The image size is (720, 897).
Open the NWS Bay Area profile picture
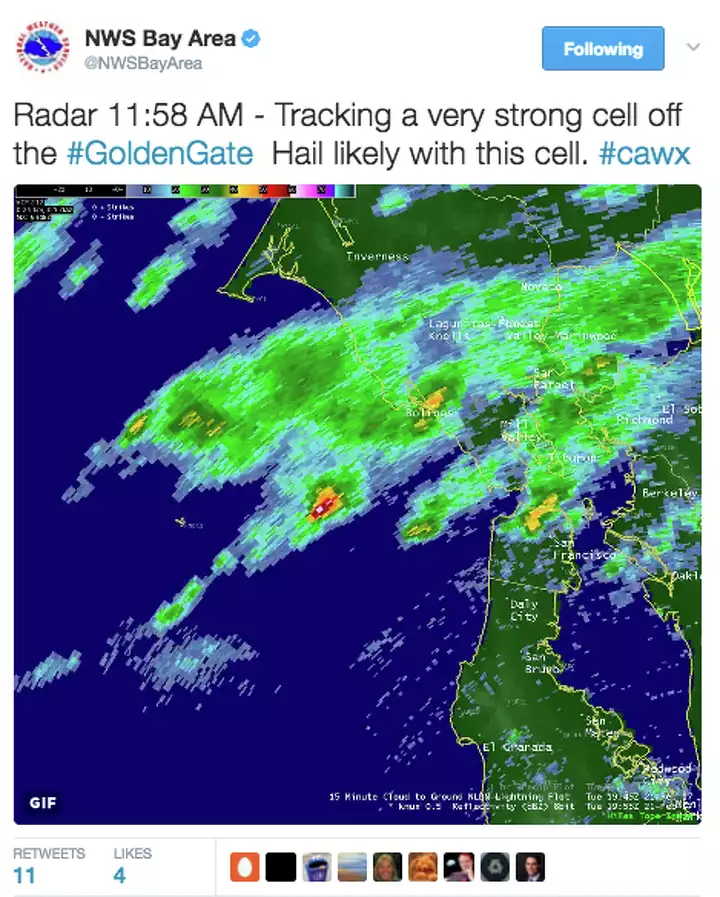pos(40,49)
